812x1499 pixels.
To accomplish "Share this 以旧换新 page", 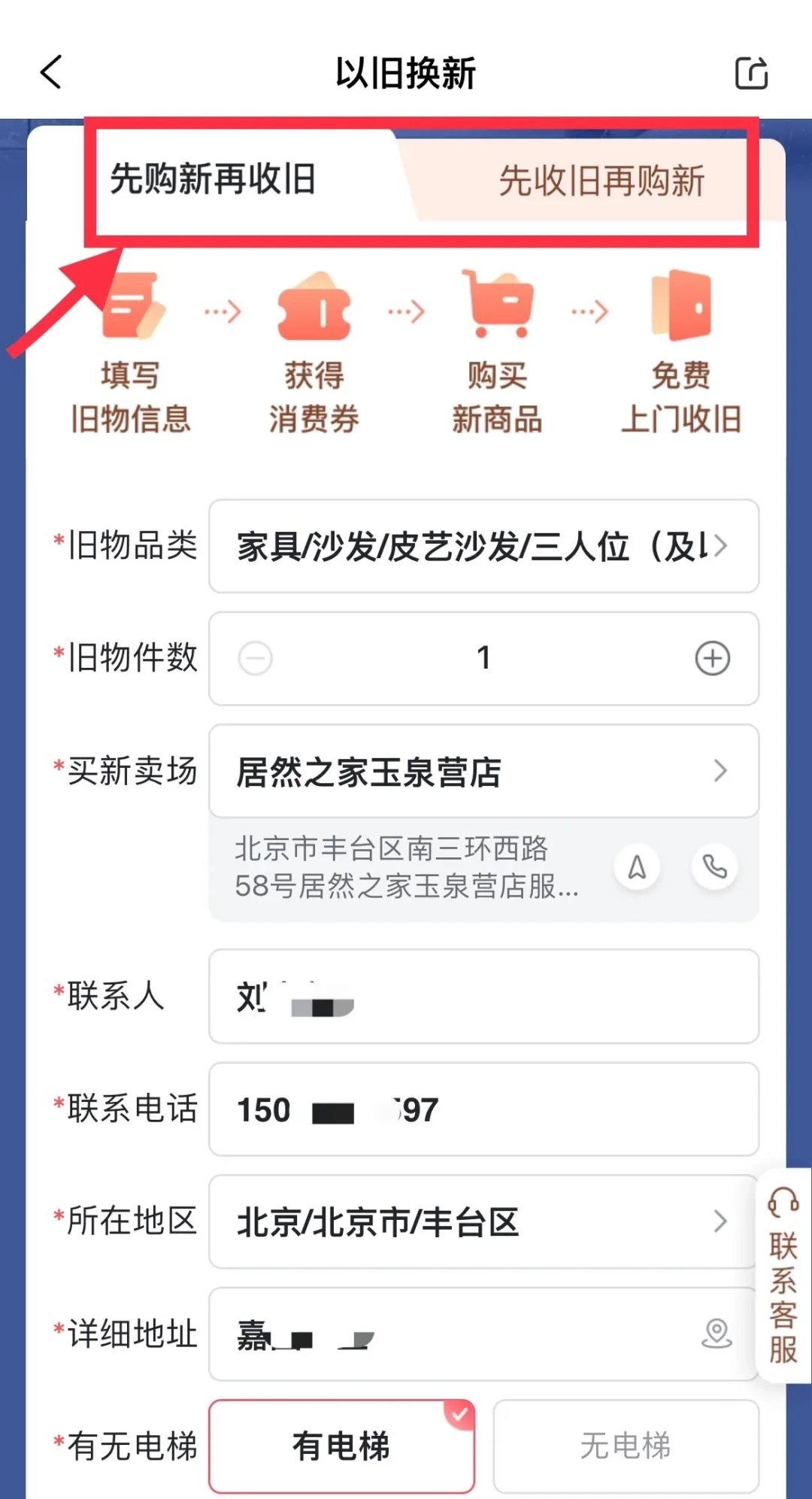I will 750,73.
